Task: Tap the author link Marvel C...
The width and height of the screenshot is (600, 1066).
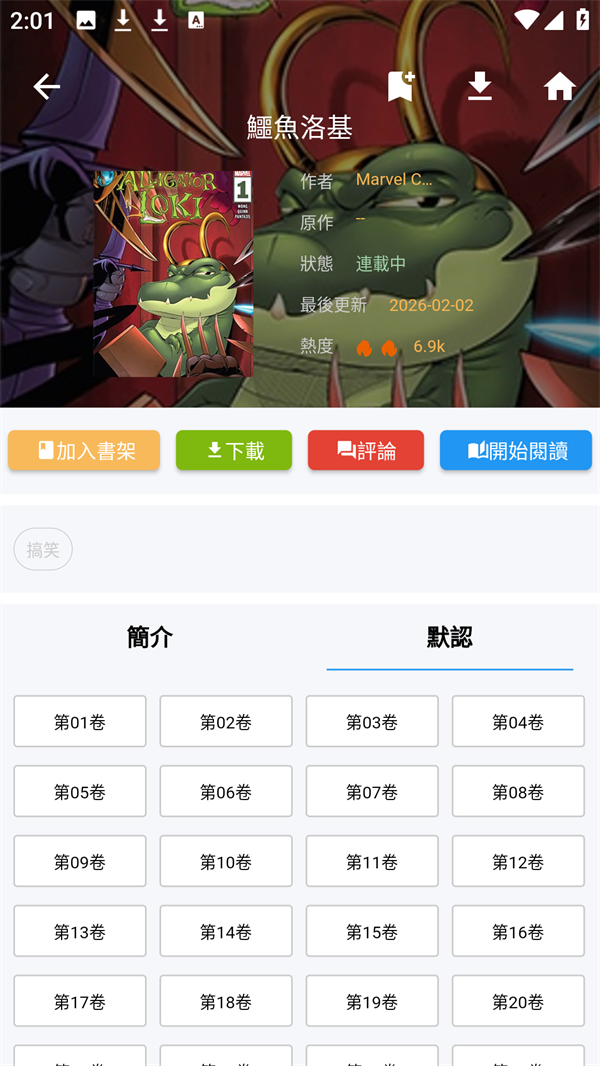Action: pos(394,180)
